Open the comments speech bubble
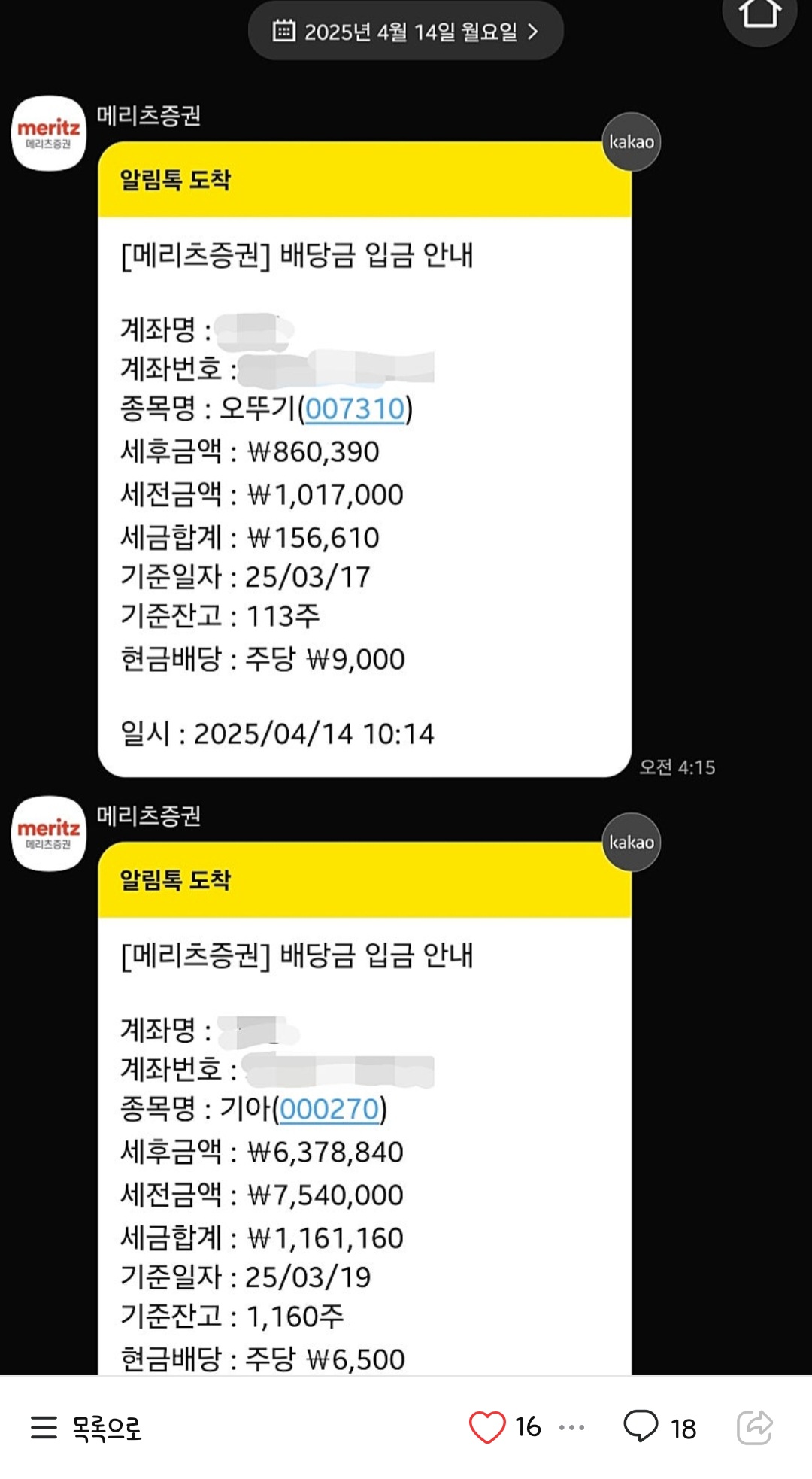The height and width of the screenshot is (1479, 812). pyautogui.click(x=641, y=1426)
